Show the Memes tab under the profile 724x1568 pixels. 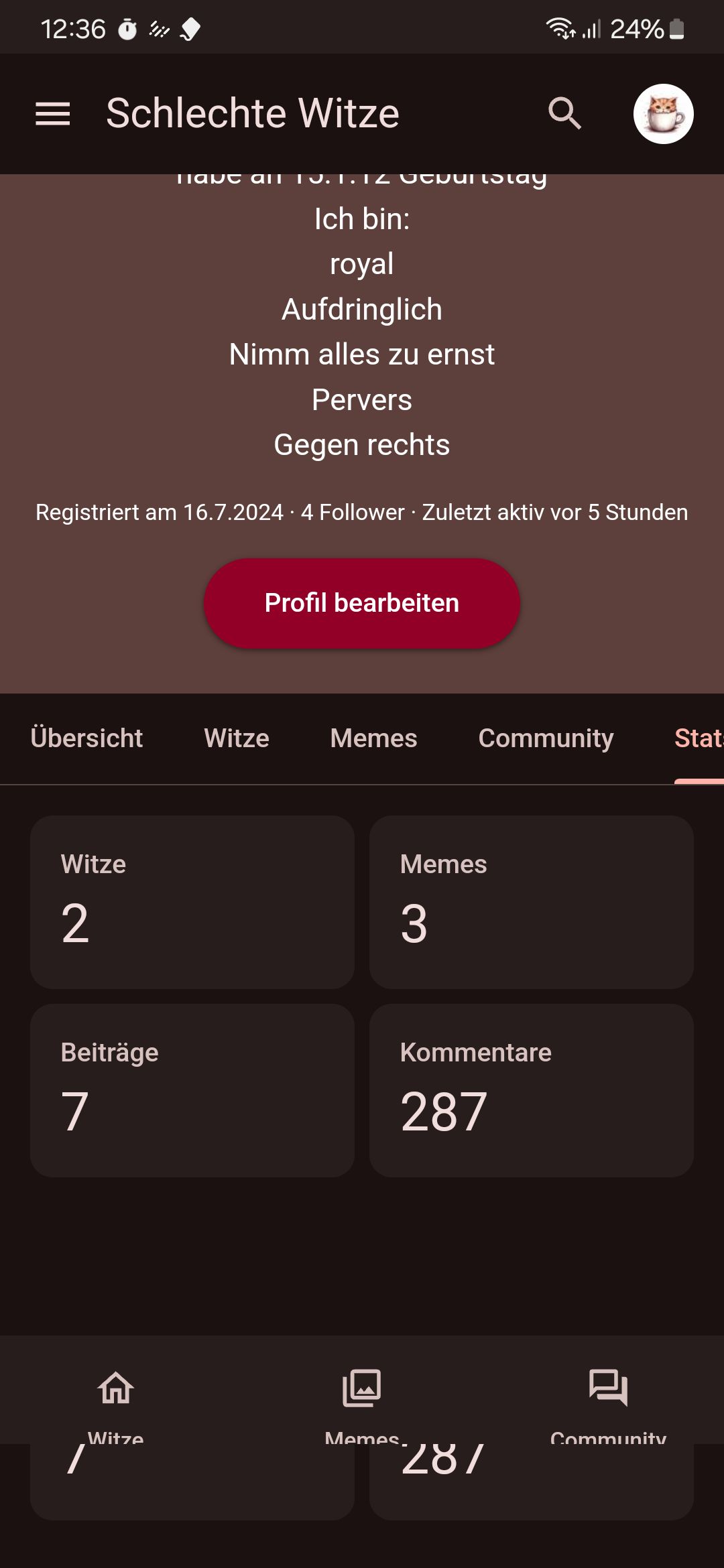coord(373,738)
